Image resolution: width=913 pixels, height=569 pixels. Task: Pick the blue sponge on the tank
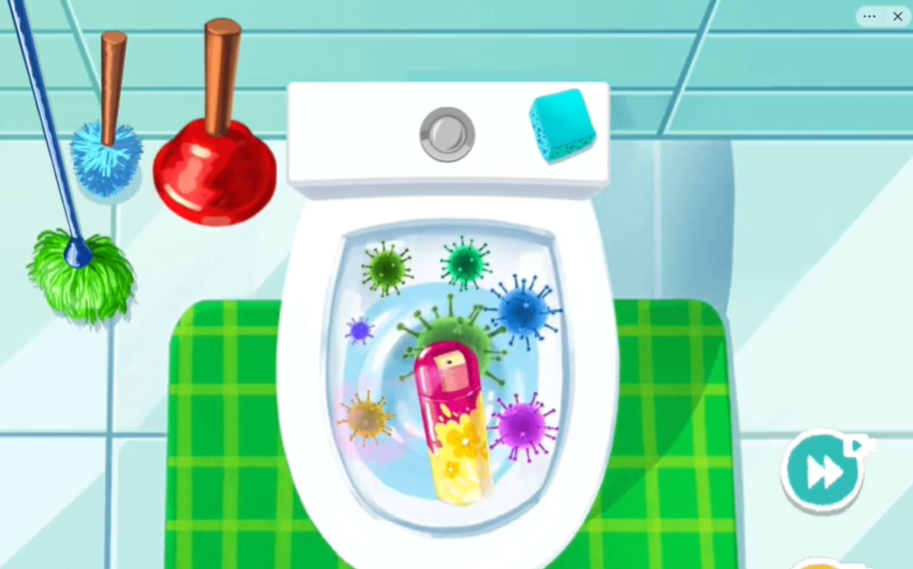tap(562, 125)
